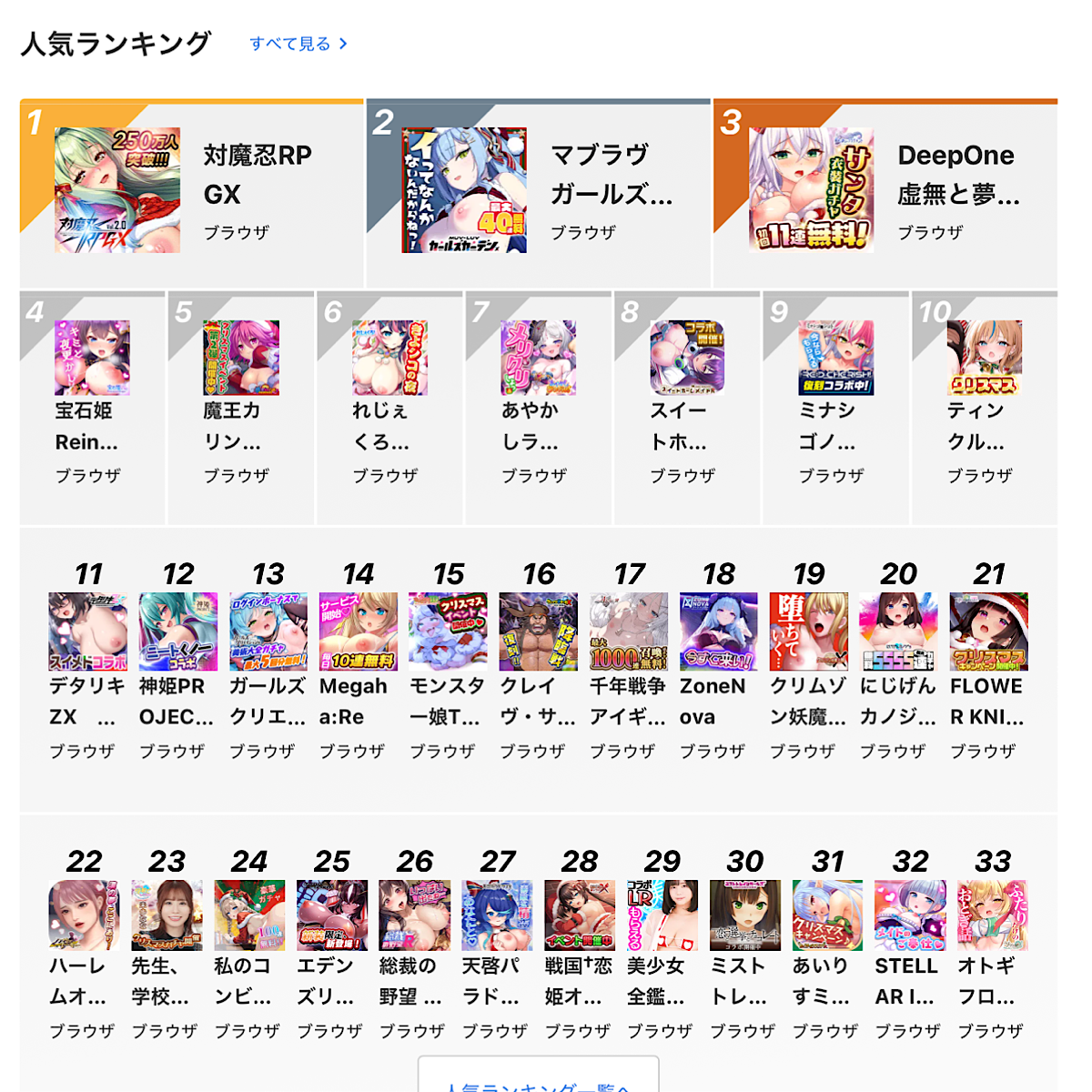Open rank 10 ティンクル game
The image size is (1092, 1092).
984,407
